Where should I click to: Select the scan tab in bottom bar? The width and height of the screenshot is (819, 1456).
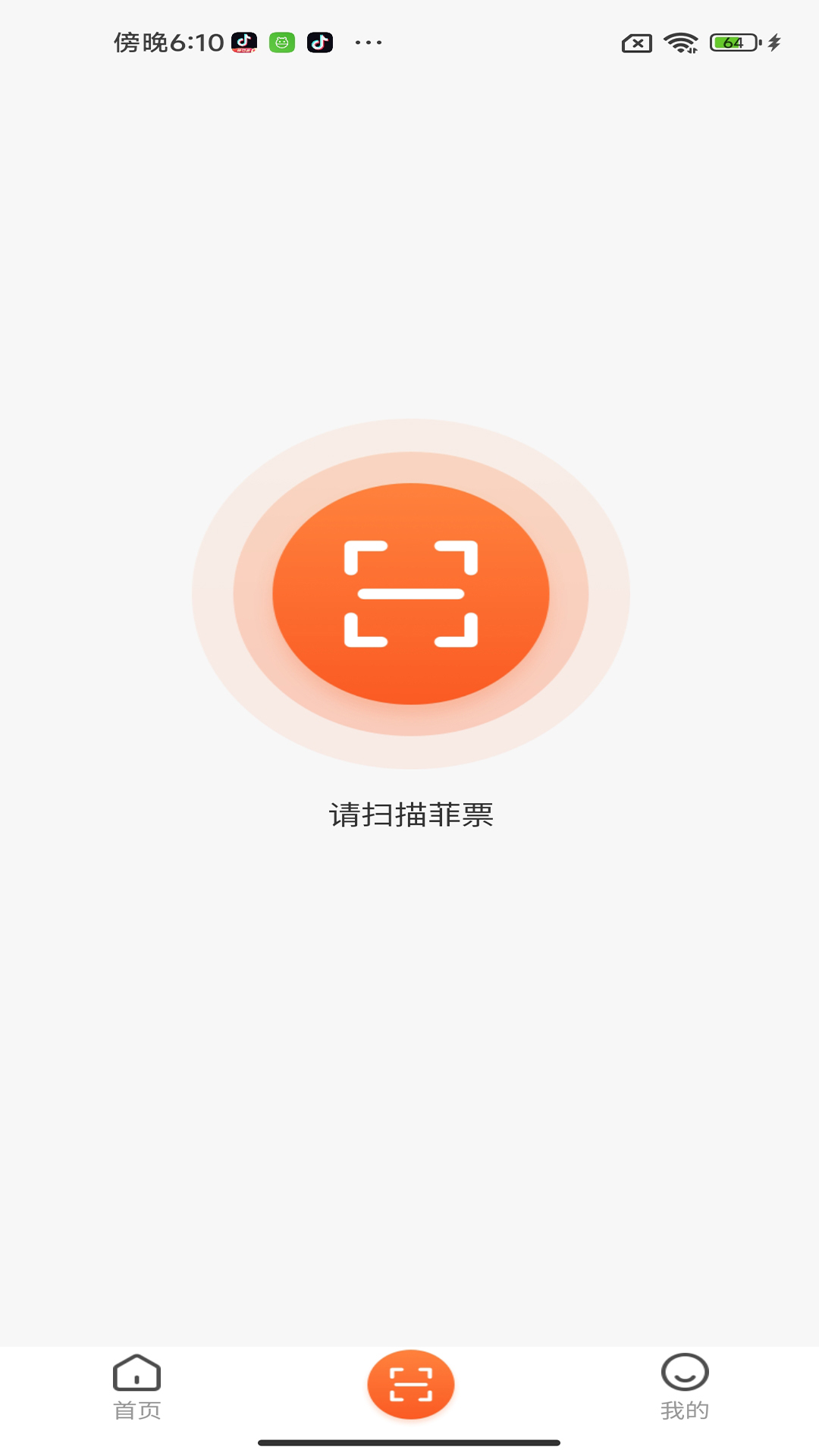[410, 1385]
